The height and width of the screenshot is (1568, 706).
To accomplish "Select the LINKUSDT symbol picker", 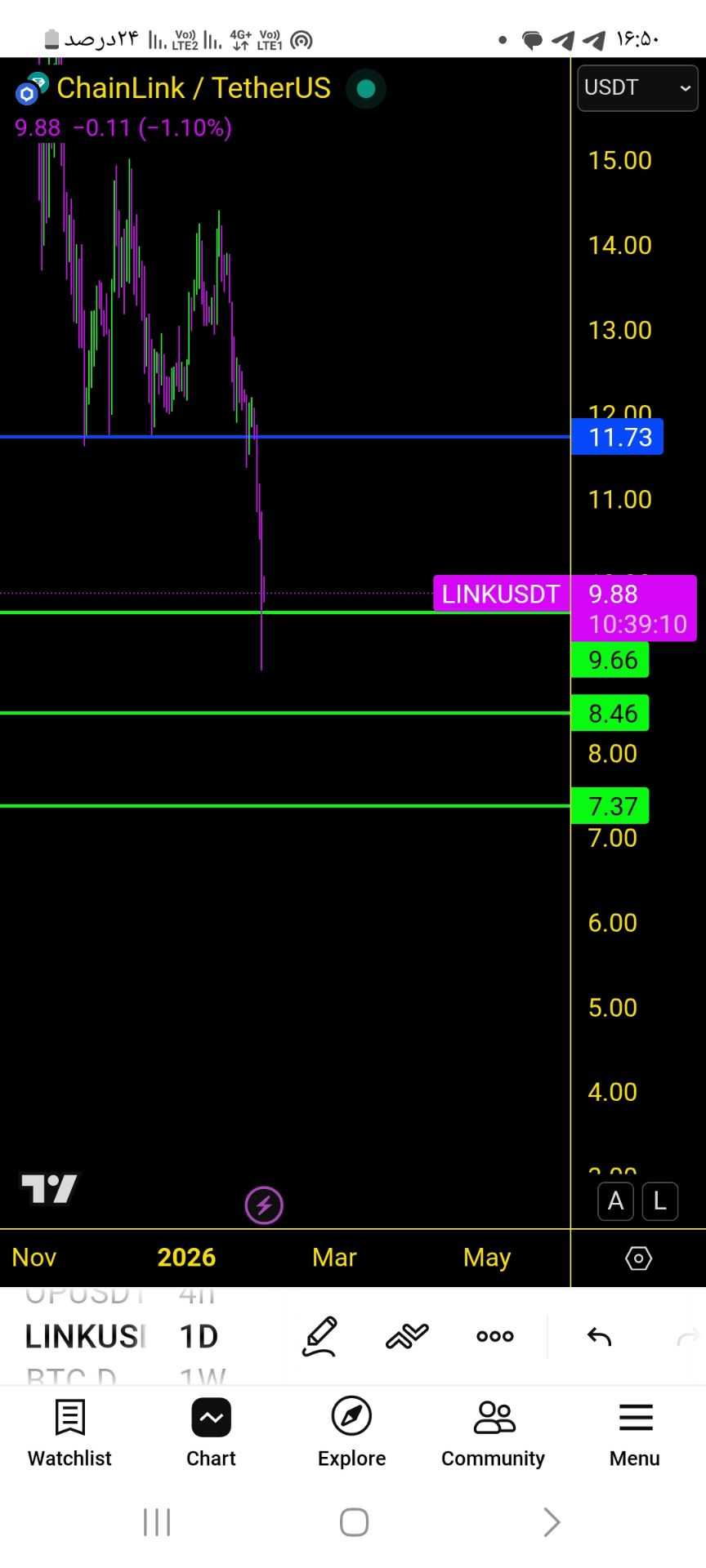I will 85,1337.
